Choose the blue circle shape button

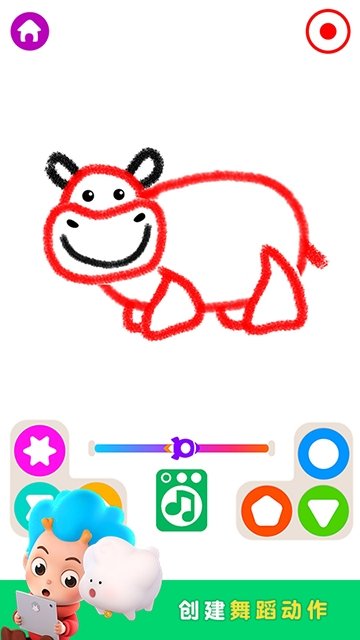click(x=323, y=453)
